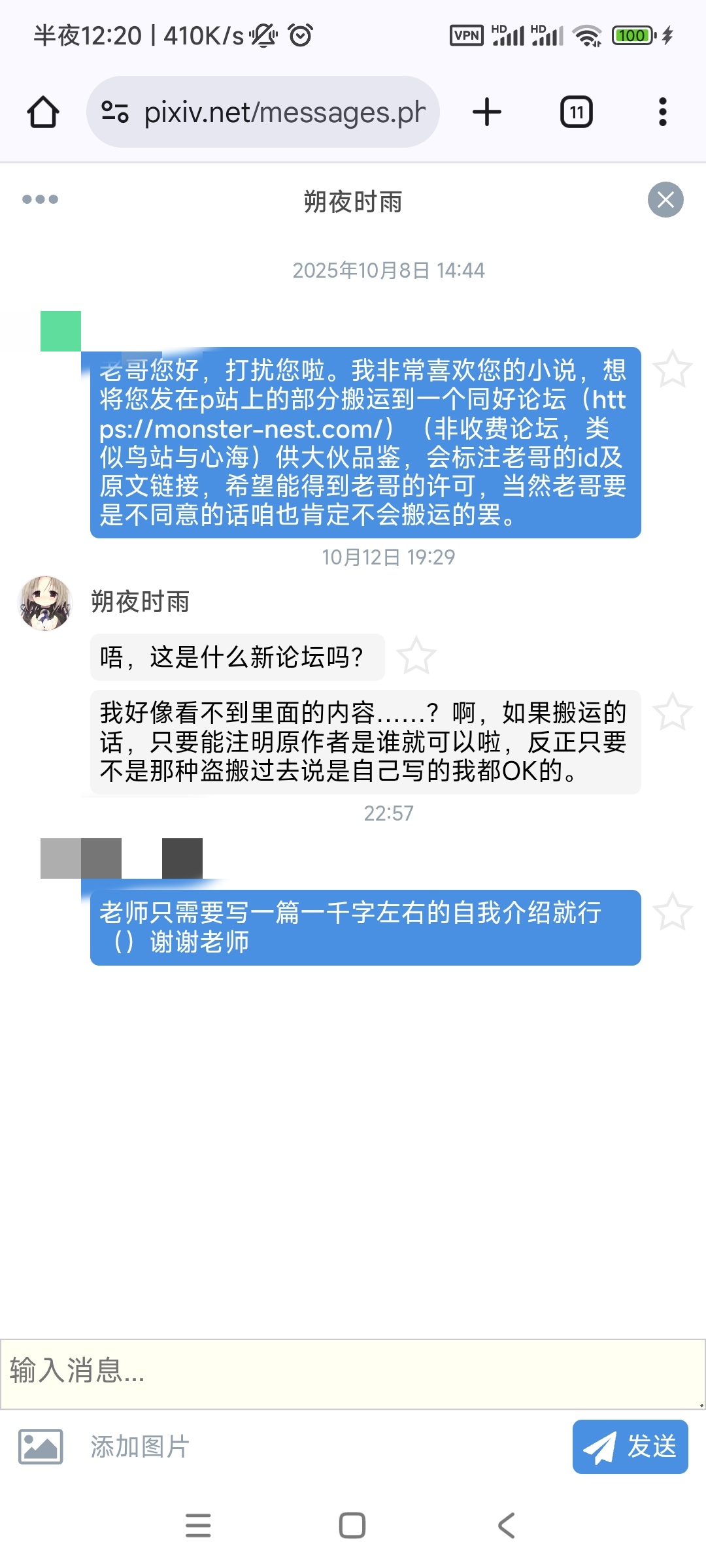Viewport: 706px width, 1568px height.
Task: Open recent apps from navigation bar
Action: pos(198,1526)
